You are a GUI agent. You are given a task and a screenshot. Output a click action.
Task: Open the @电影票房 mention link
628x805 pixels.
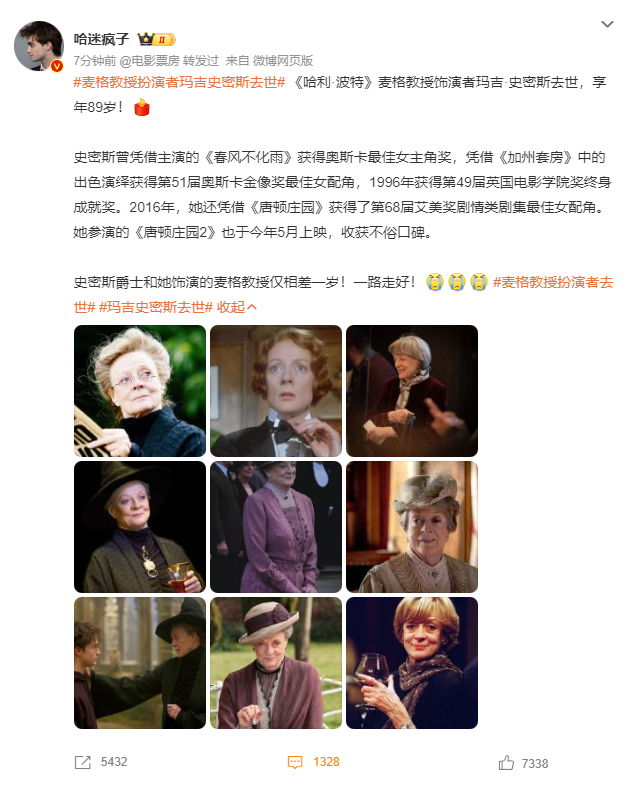[x=148, y=60]
